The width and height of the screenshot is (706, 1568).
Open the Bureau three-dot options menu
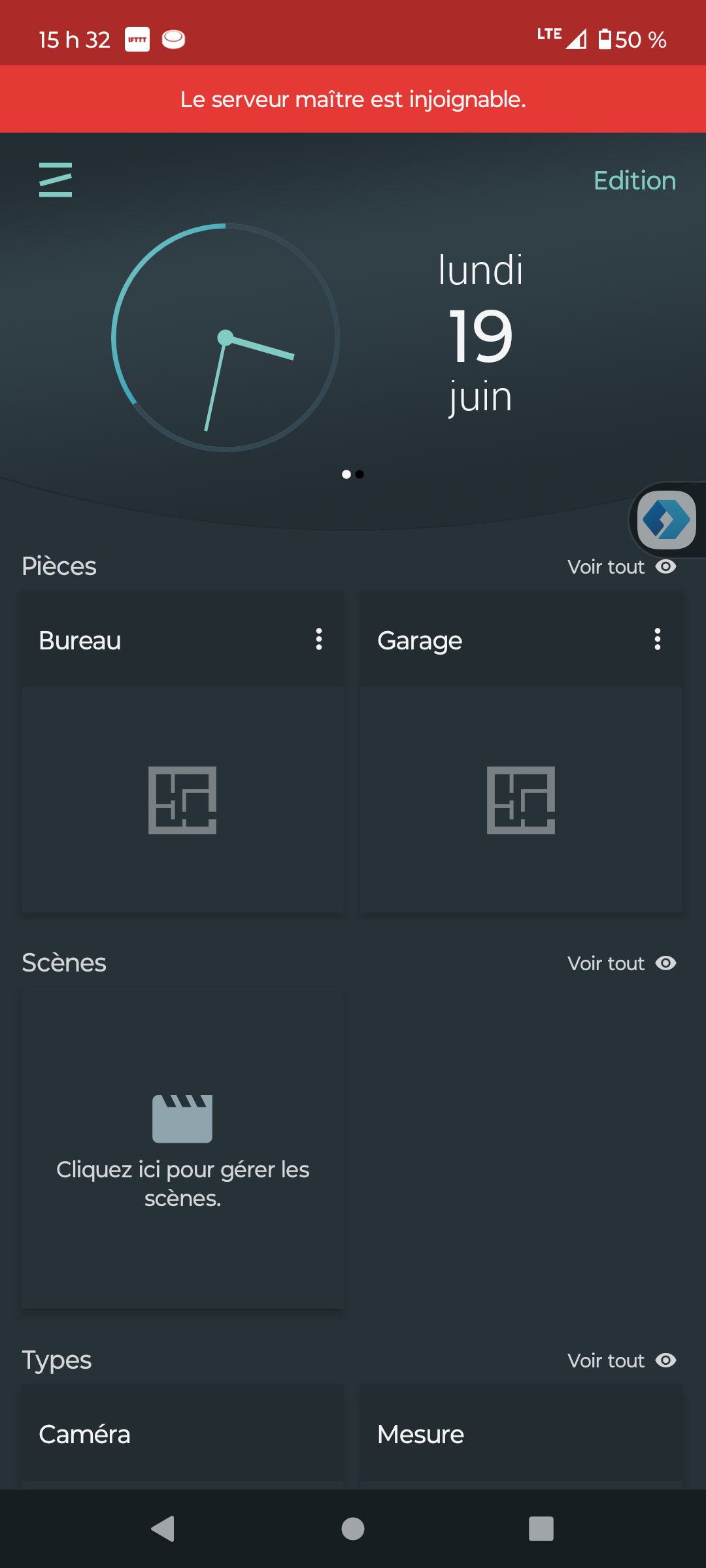(x=319, y=639)
